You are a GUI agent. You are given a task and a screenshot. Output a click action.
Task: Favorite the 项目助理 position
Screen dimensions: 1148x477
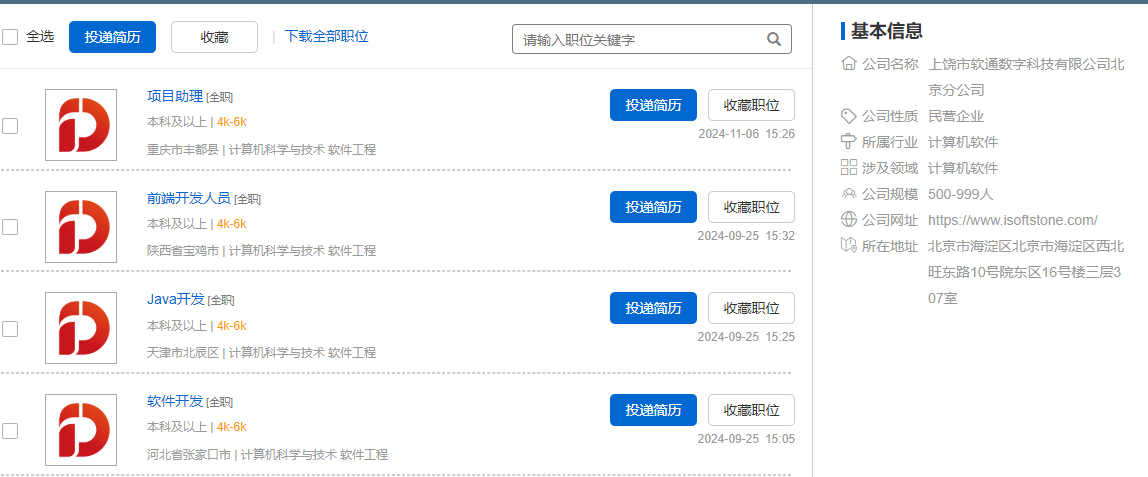coord(751,105)
